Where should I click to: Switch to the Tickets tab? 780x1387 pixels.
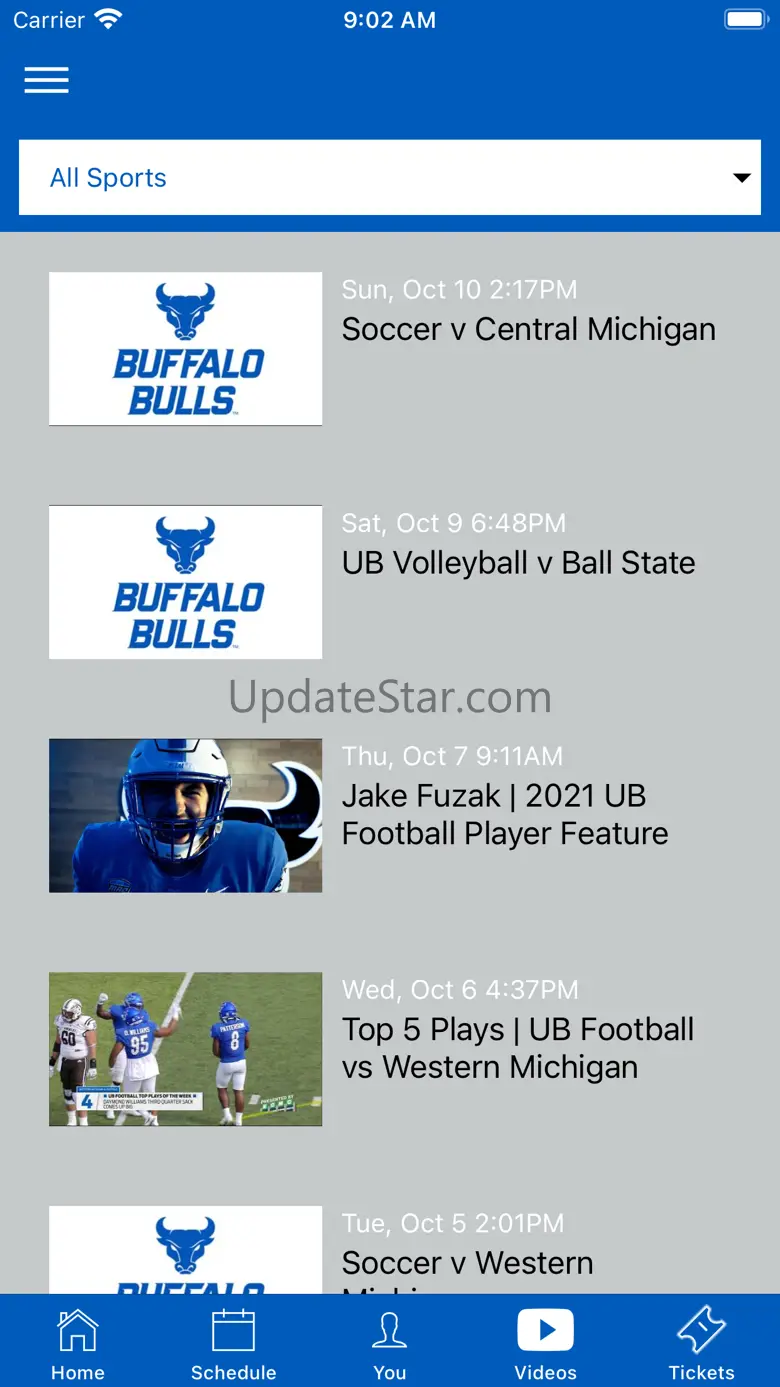coord(701,1345)
